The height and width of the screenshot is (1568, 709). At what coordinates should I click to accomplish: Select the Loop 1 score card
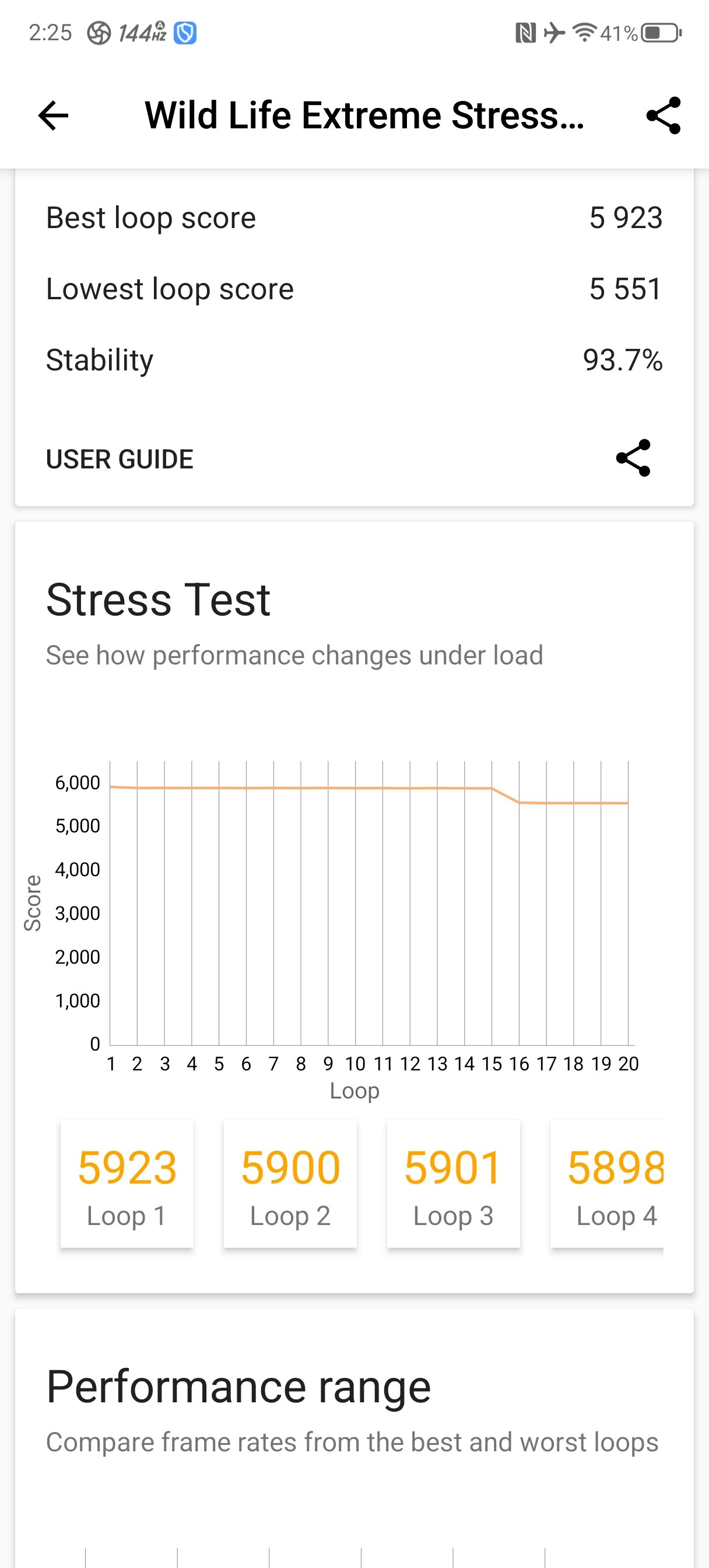[x=127, y=1184]
